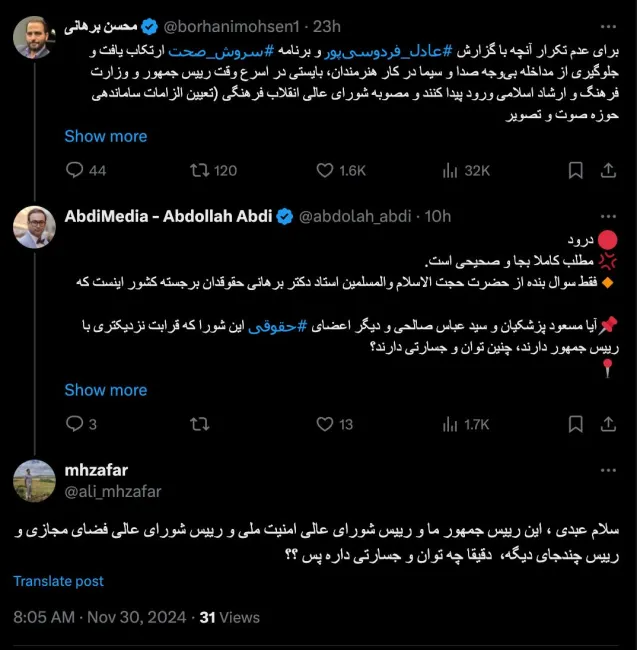
Task: Open mhzafar's profile avatar
Action: 34,481
